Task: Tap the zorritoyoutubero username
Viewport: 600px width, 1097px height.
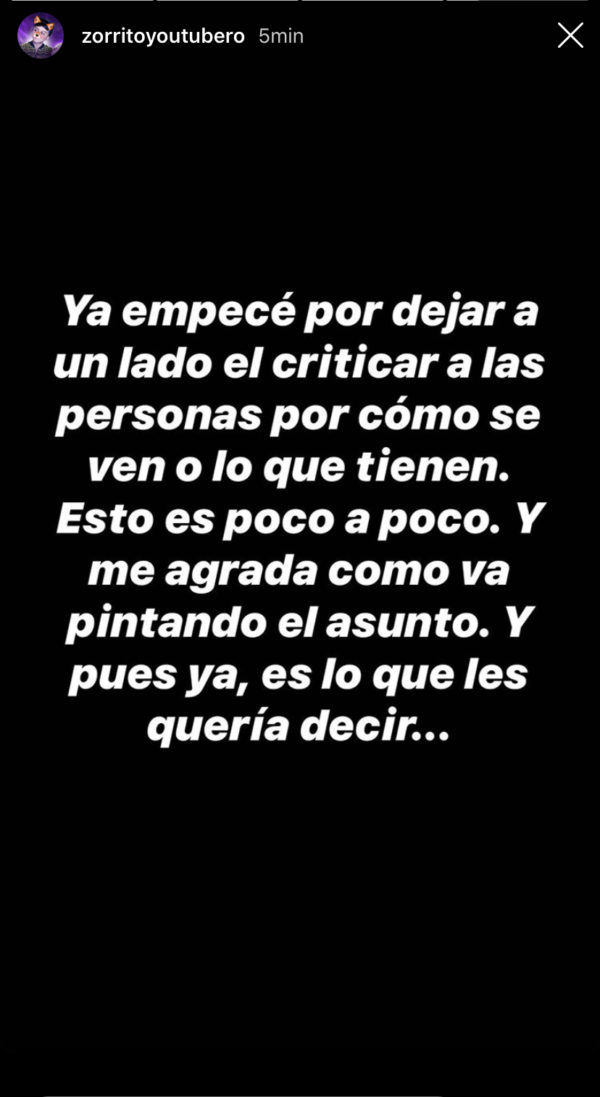Action: 163,36
